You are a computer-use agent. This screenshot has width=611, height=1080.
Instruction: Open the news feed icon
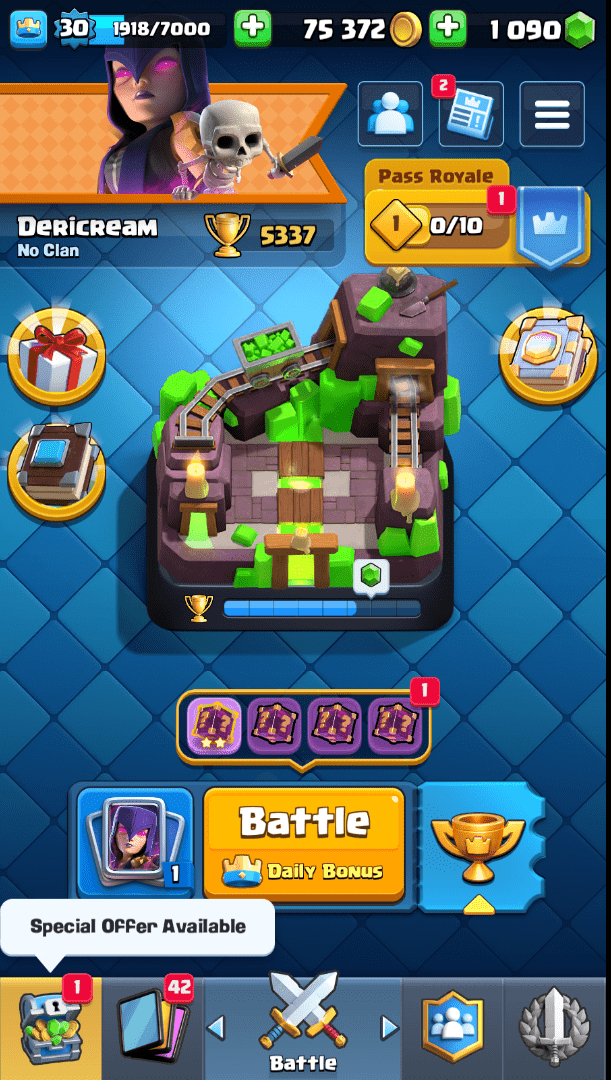coord(471,114)
